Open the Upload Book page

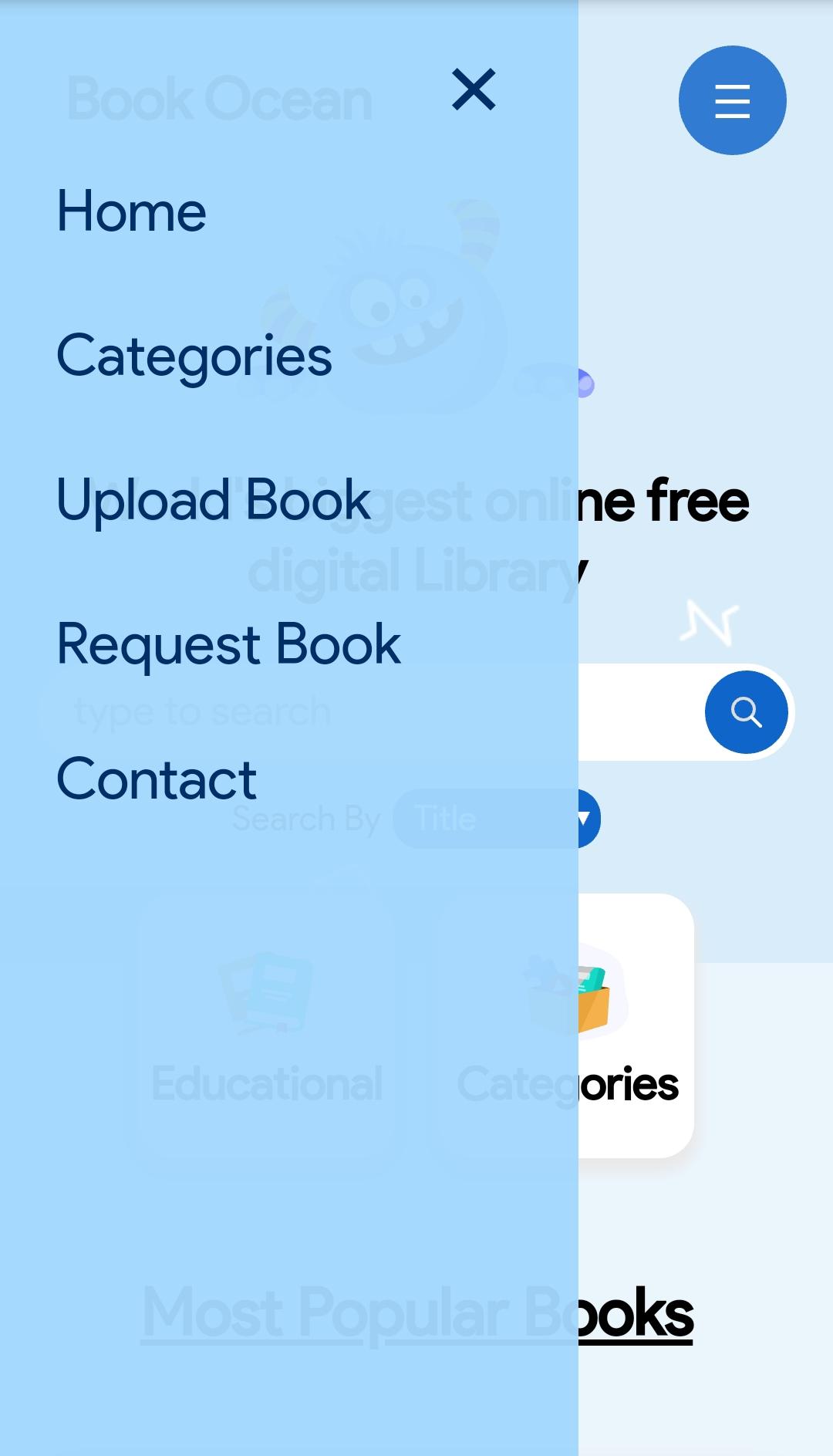click(213, 500)
